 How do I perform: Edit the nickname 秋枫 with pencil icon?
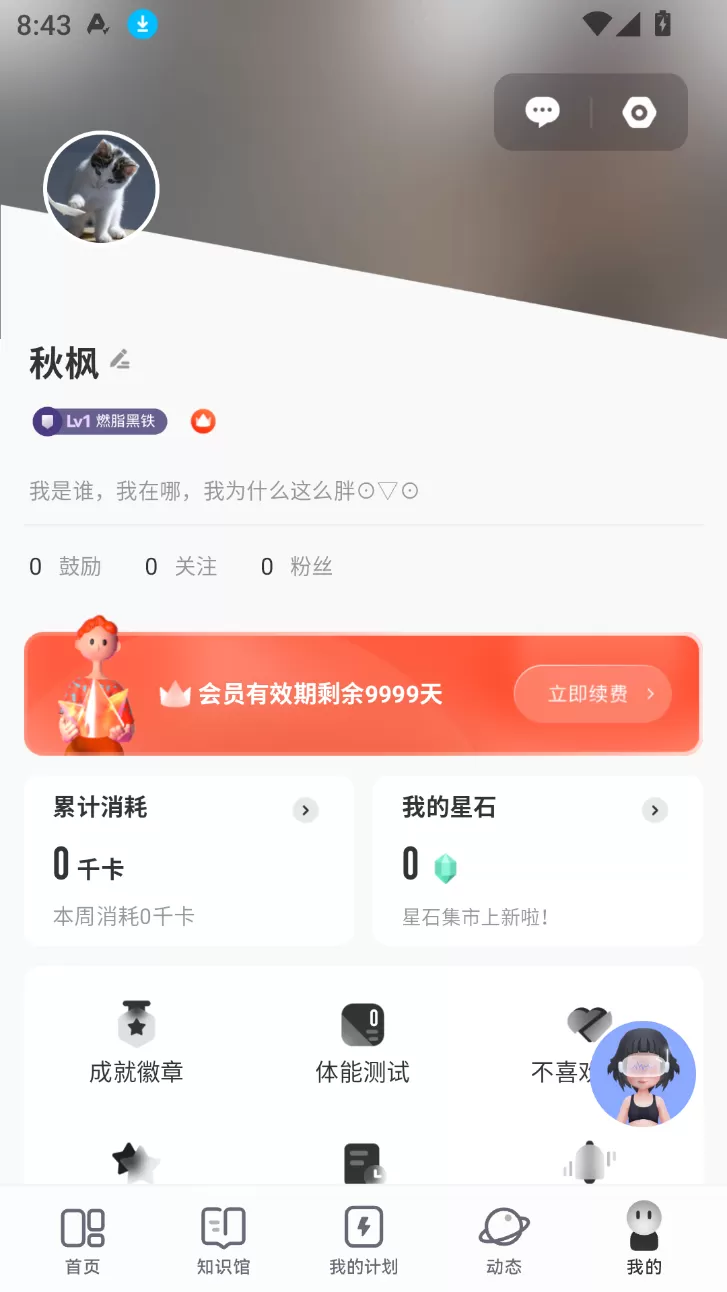120,359
